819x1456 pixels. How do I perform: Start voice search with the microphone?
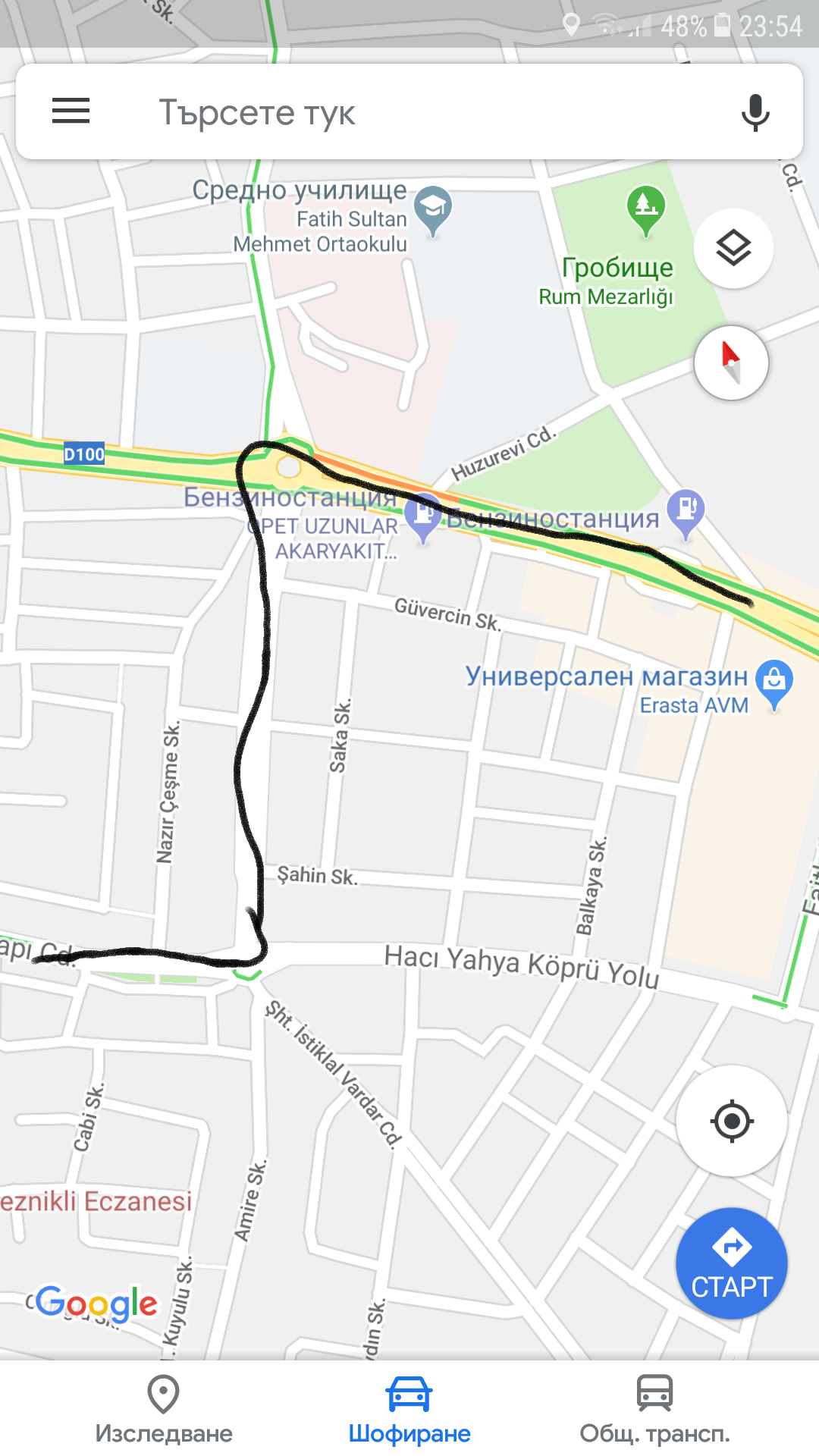755,112
